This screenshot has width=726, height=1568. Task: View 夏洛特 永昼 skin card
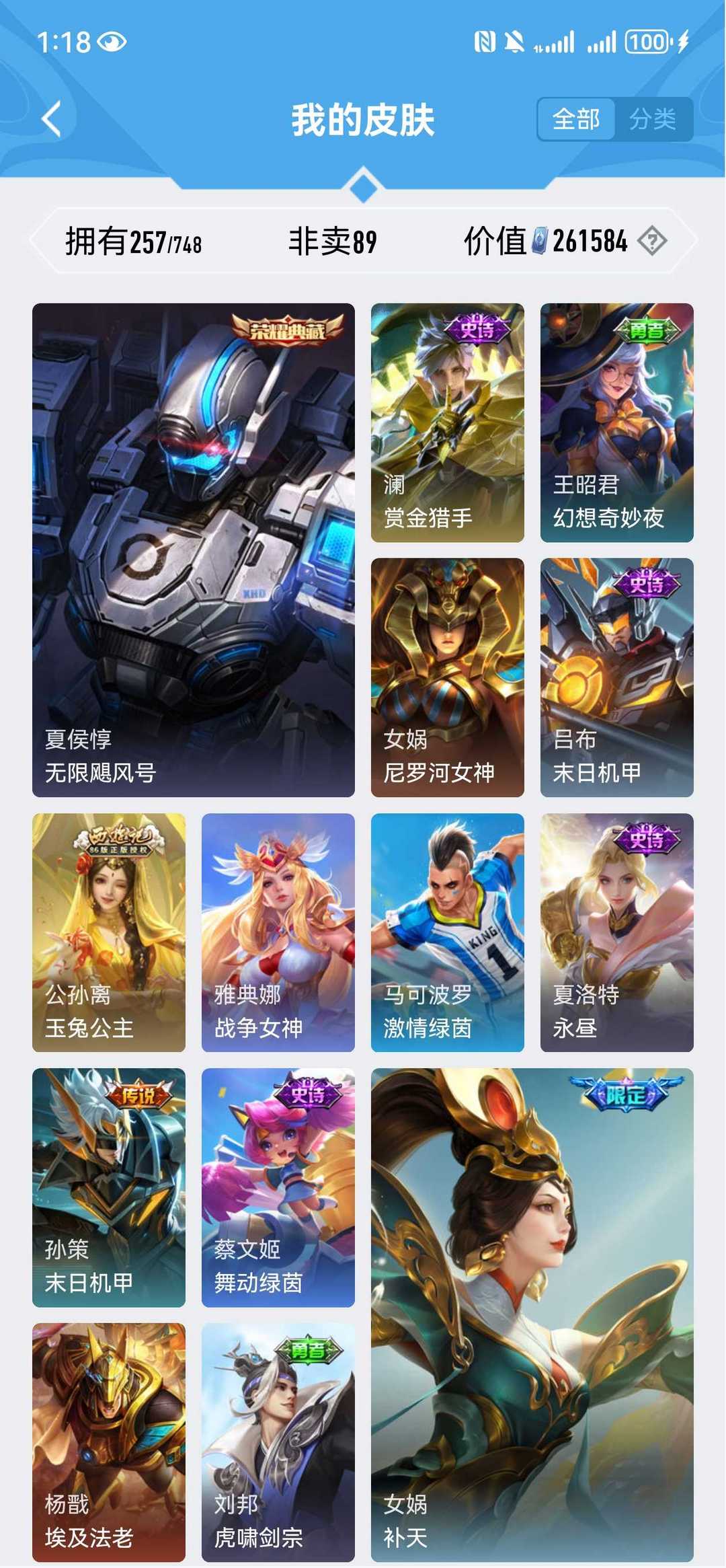click(x=616, y=932)
